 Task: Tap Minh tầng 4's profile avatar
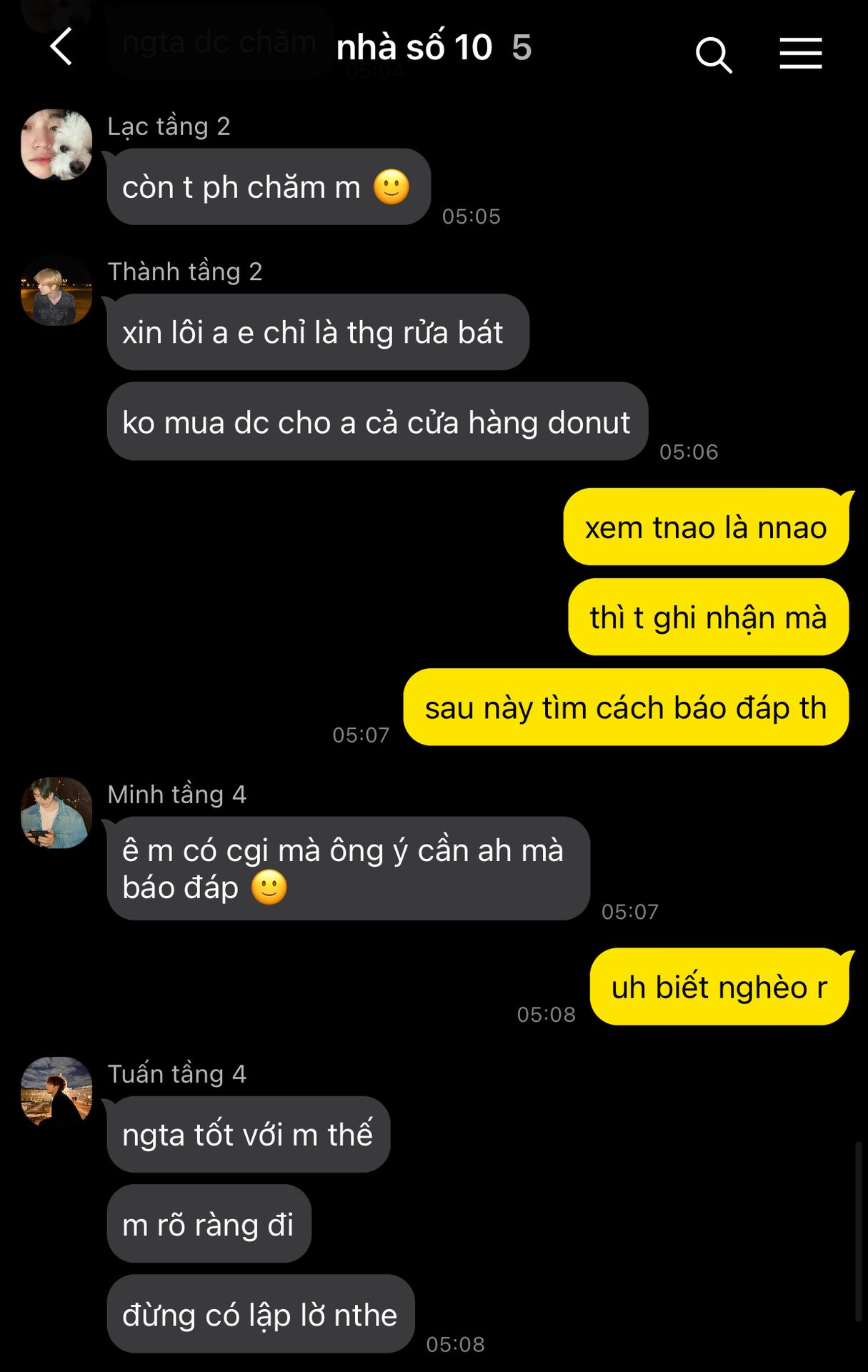click(x=56, y=813)
